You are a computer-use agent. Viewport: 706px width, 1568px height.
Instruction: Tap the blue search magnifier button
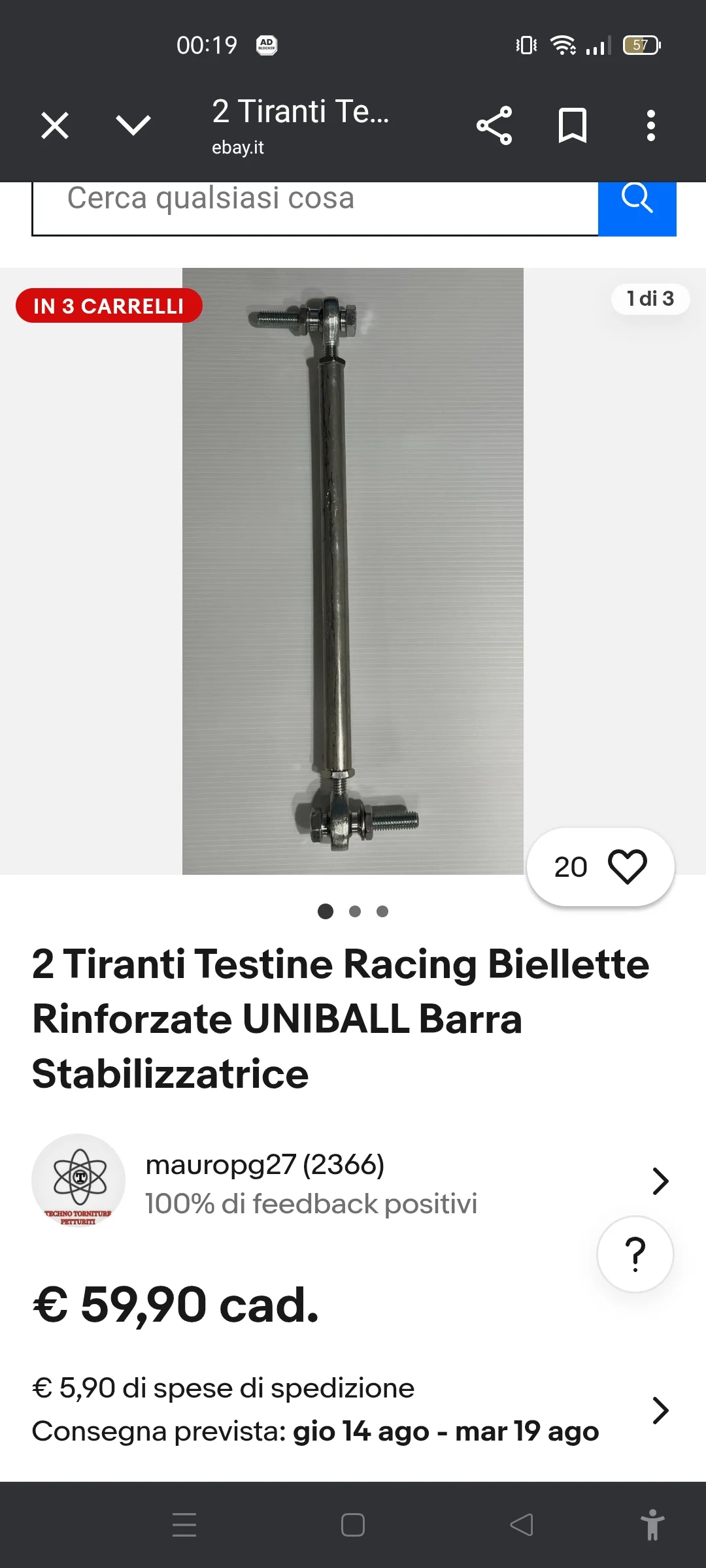(637, 199)
